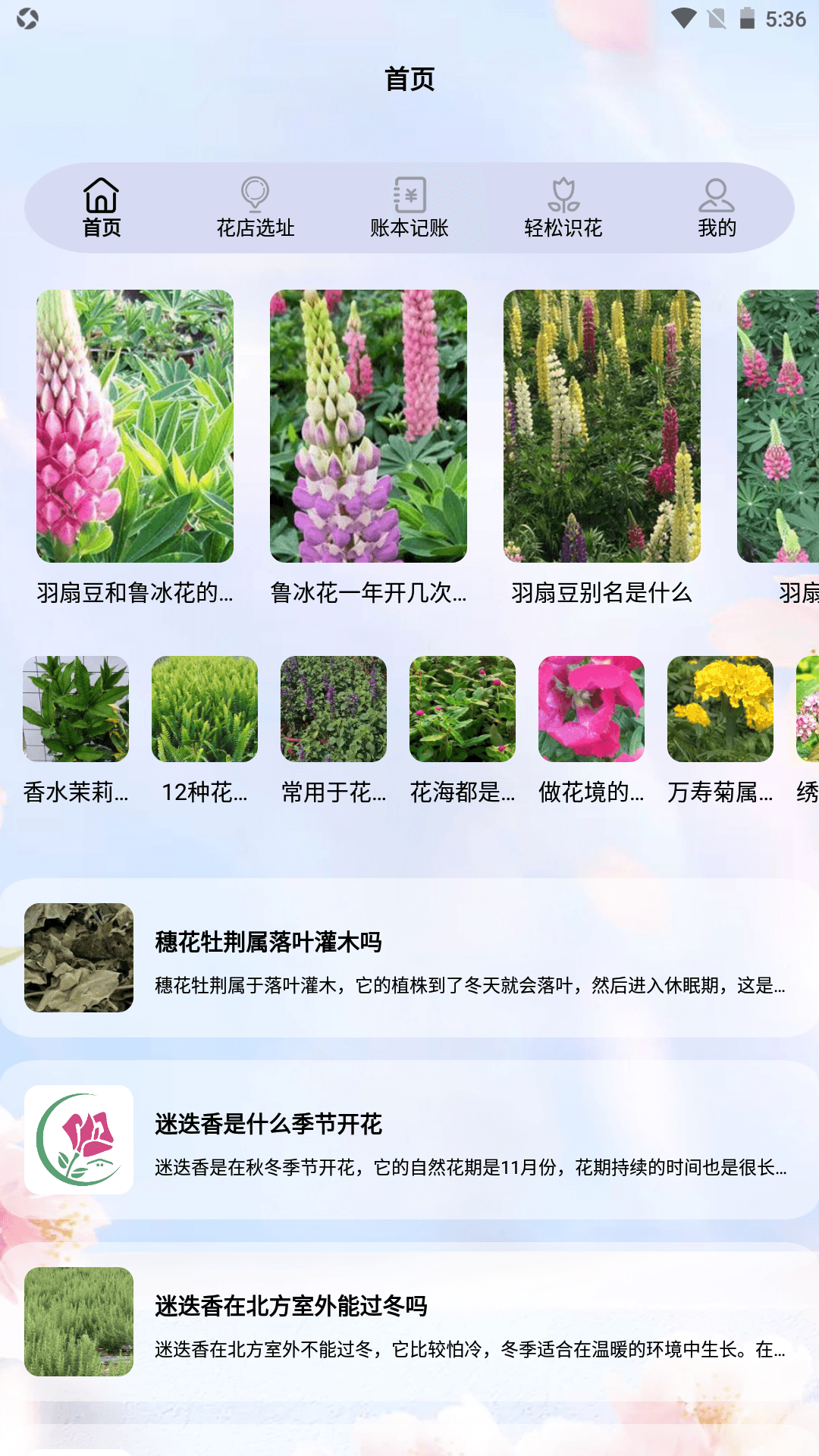
Task: Open the 账本记账 tab
Action: point(409,208)
